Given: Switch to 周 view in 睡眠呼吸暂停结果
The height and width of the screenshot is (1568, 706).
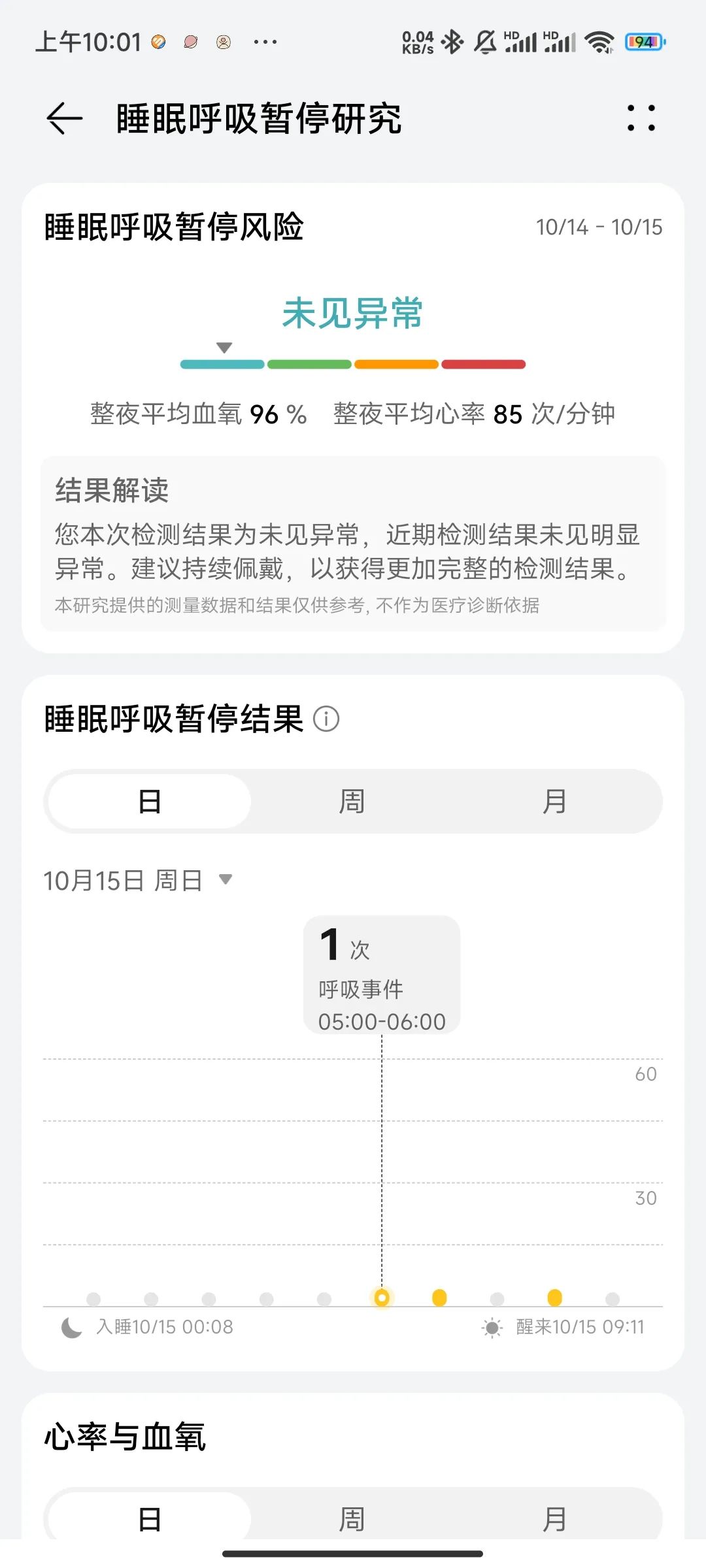Looking at the screenshot, I should click(352, 801).
